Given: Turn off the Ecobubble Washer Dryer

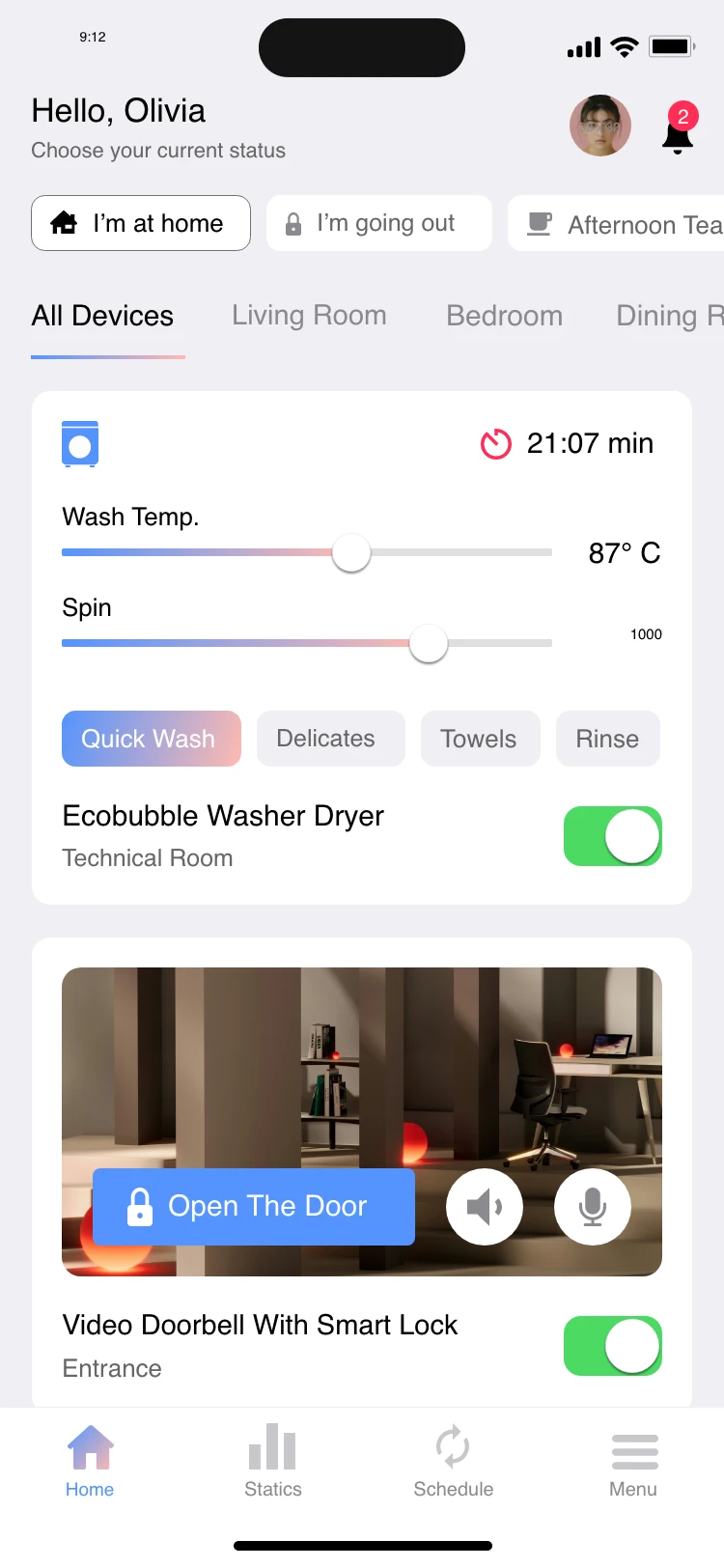Looking at the screenshot, I should (x=612, y=836).
